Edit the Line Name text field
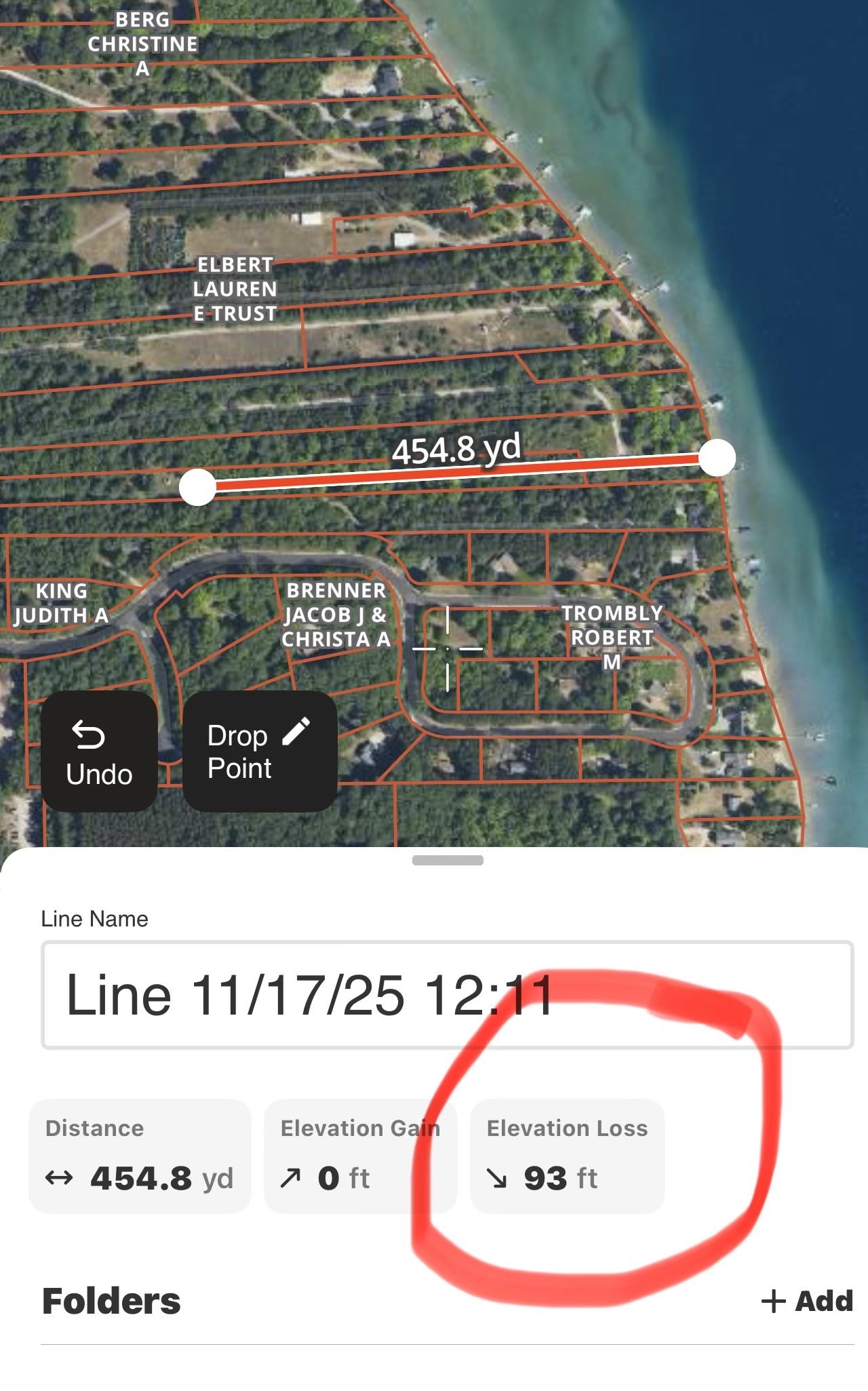Screen dimensions: 868x1391 point(446,995)
